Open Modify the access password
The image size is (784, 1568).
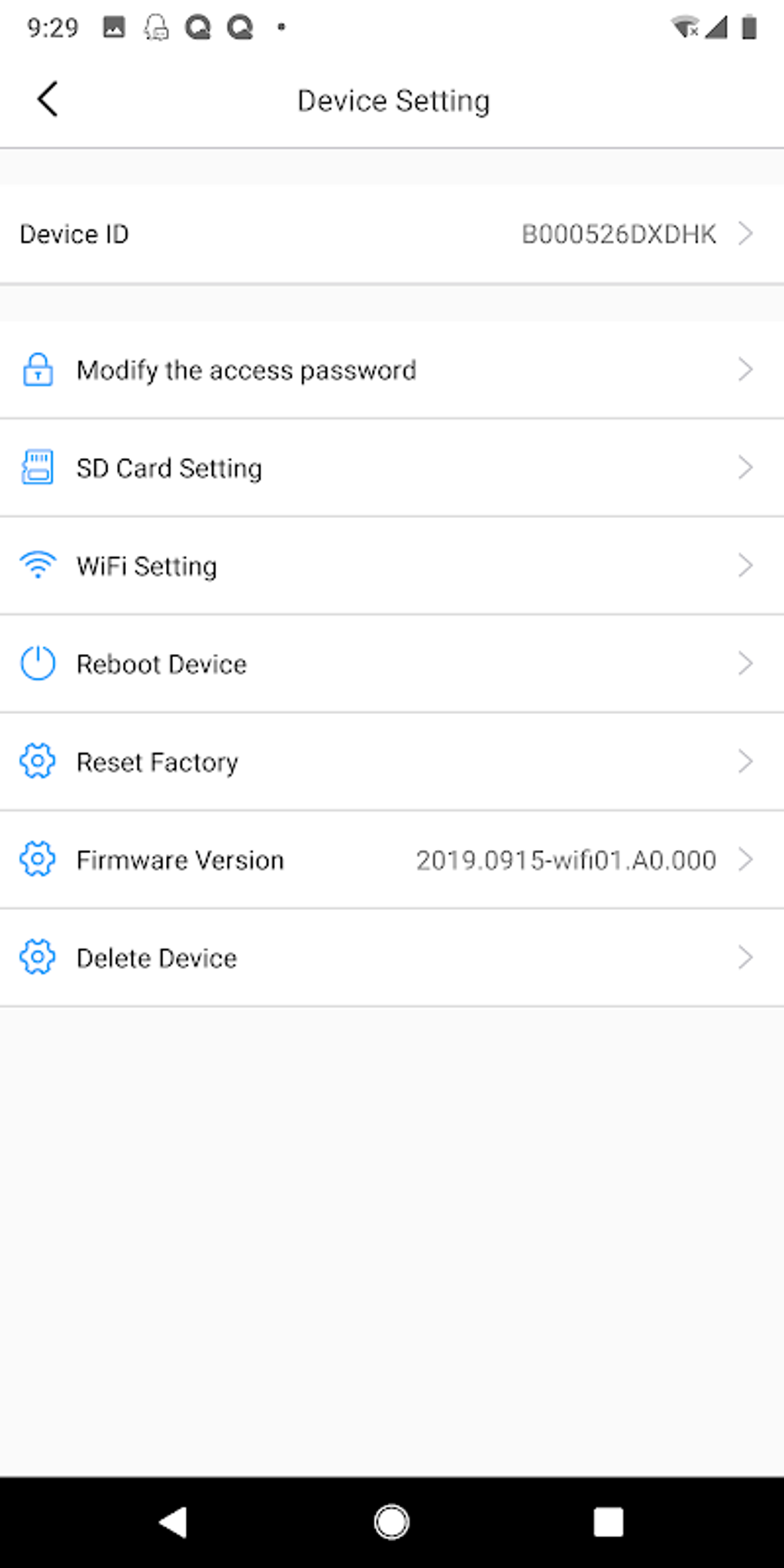tap(246, 370)
